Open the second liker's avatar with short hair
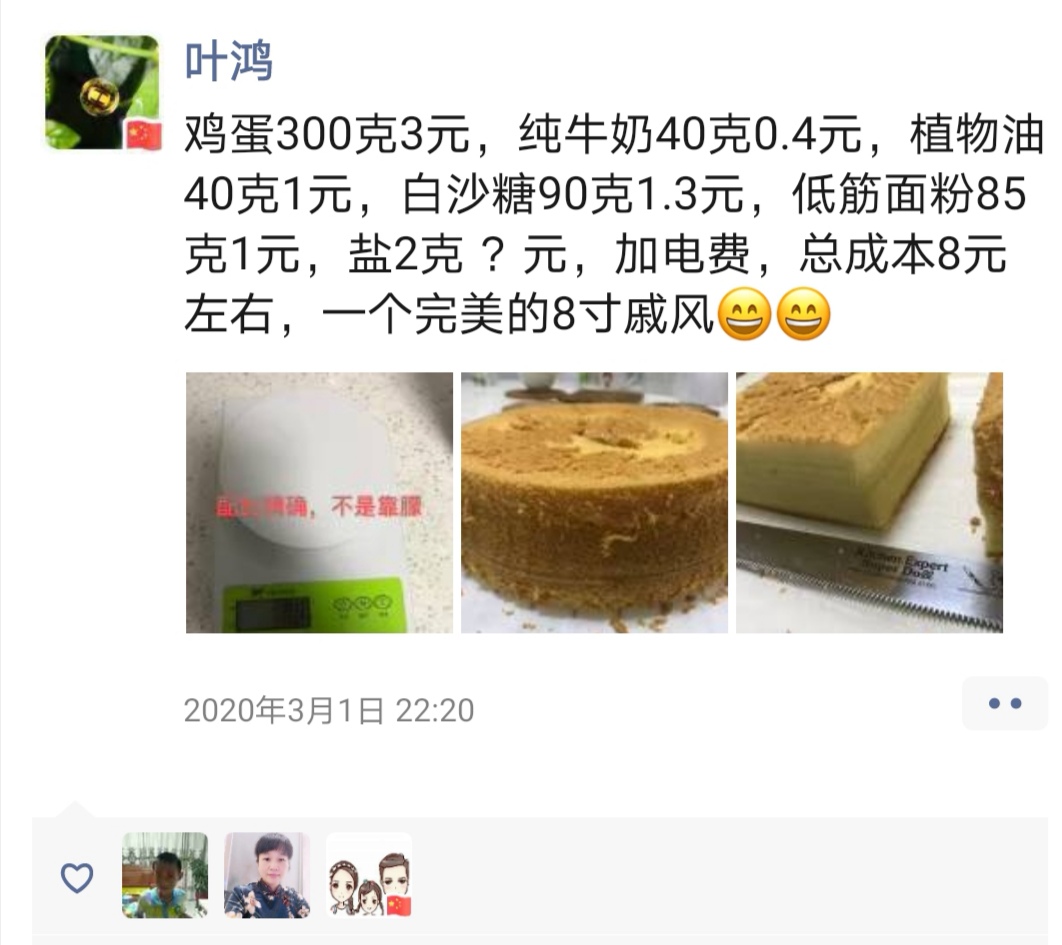 coord(267,875)
